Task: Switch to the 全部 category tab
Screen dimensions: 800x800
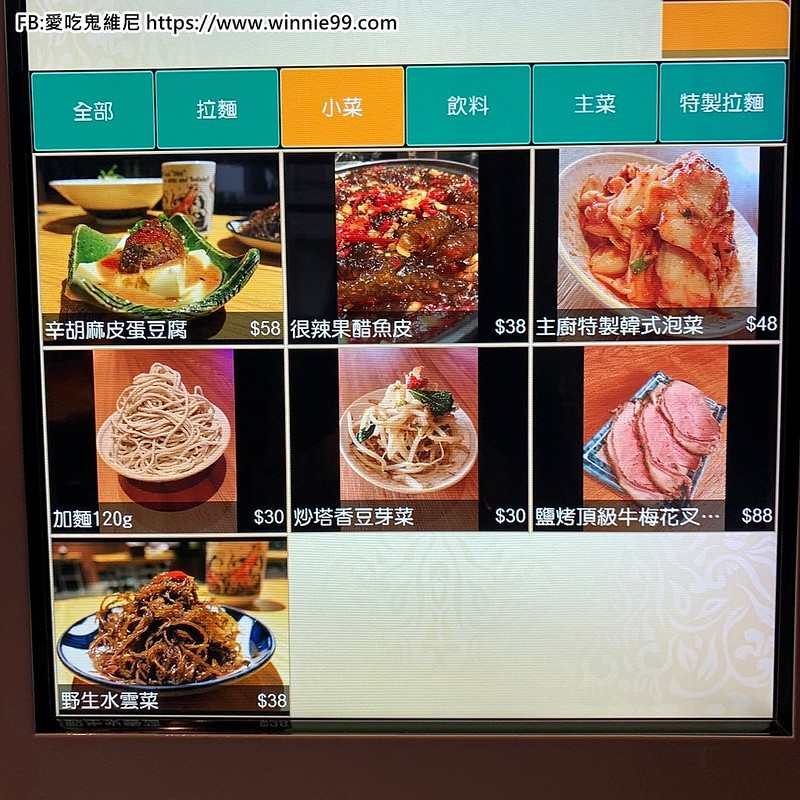Action: click(93, 110)
